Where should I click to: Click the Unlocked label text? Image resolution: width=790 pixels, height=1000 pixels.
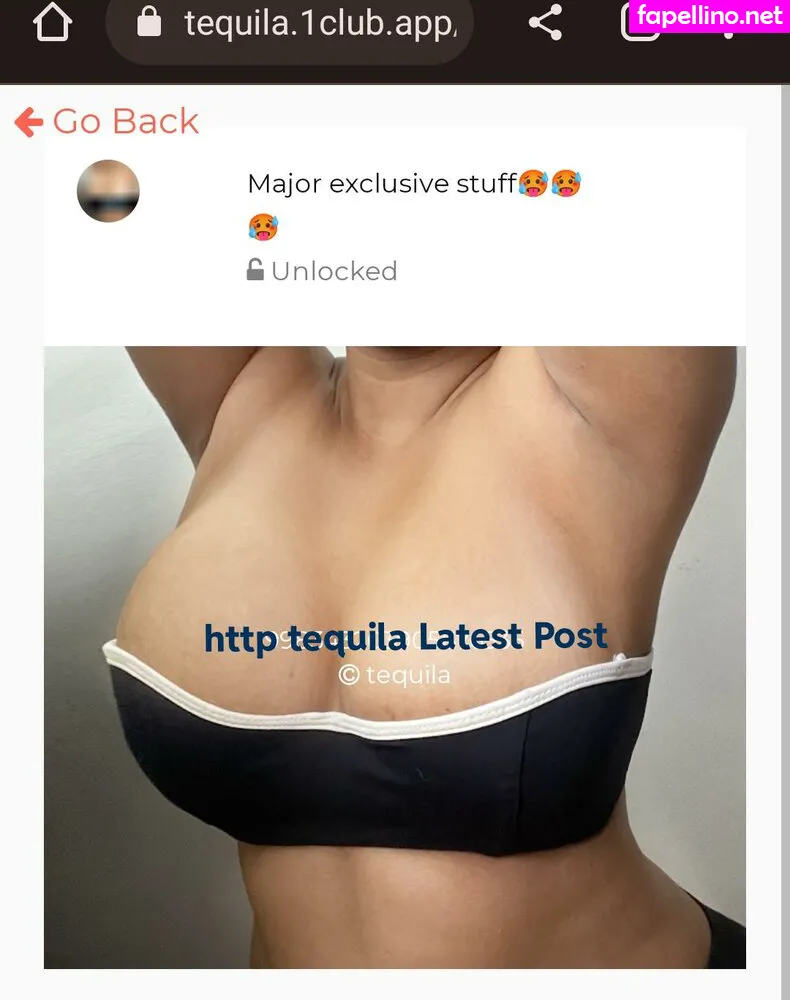[x=333, y=270]
